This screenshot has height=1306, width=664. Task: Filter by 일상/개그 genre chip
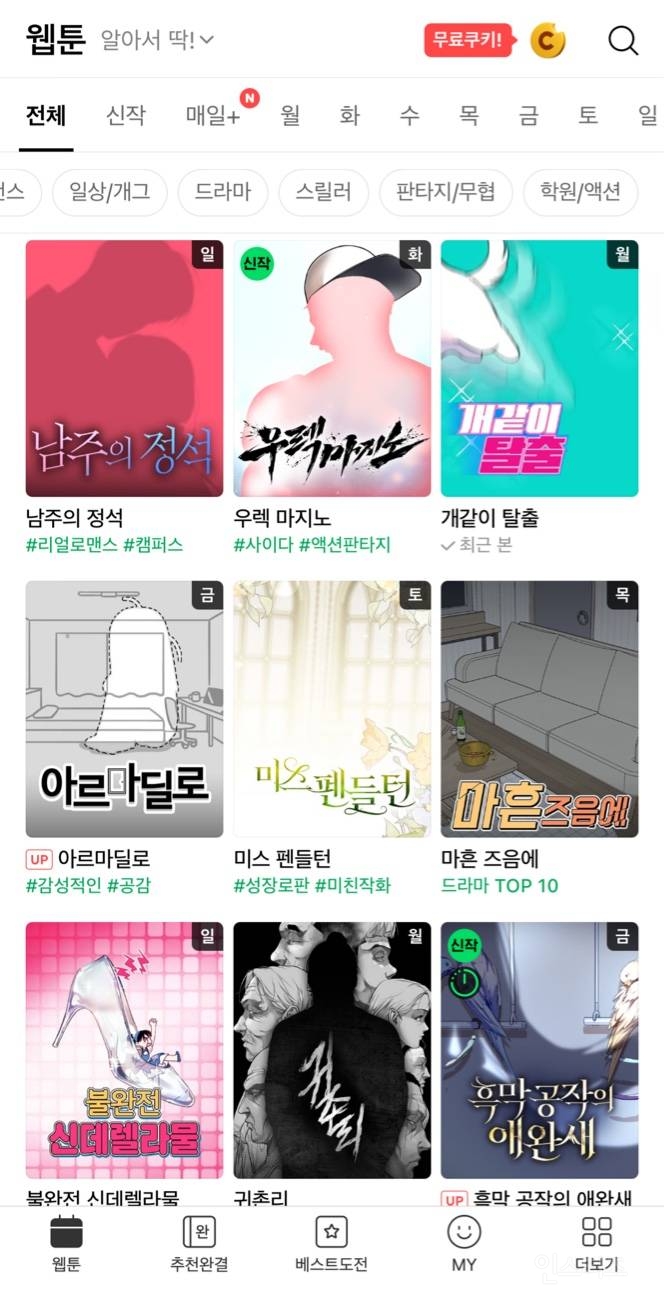pyautogui.click(x=108, y=192)
